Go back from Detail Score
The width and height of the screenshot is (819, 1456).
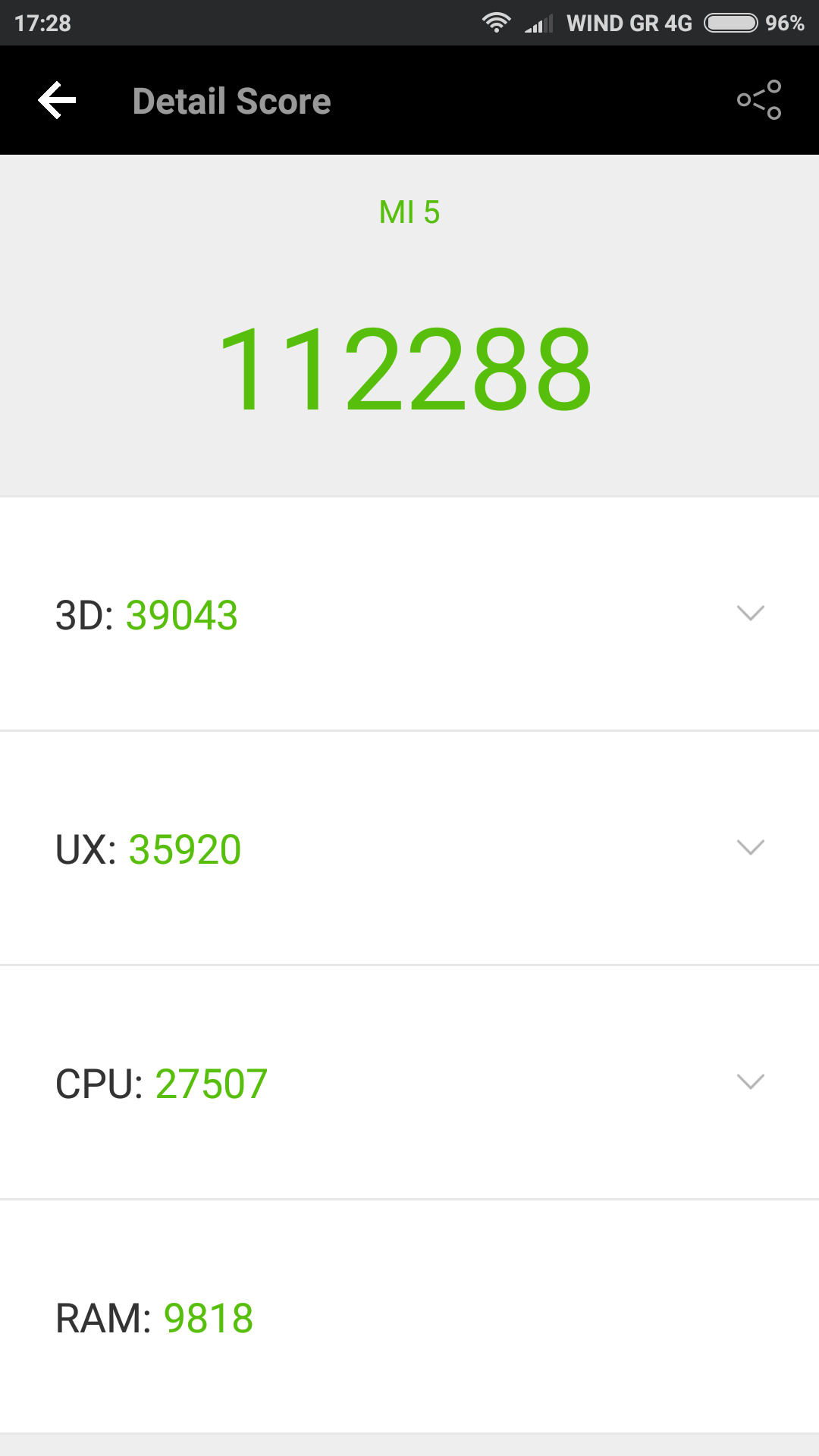click(x=58, y=101)
